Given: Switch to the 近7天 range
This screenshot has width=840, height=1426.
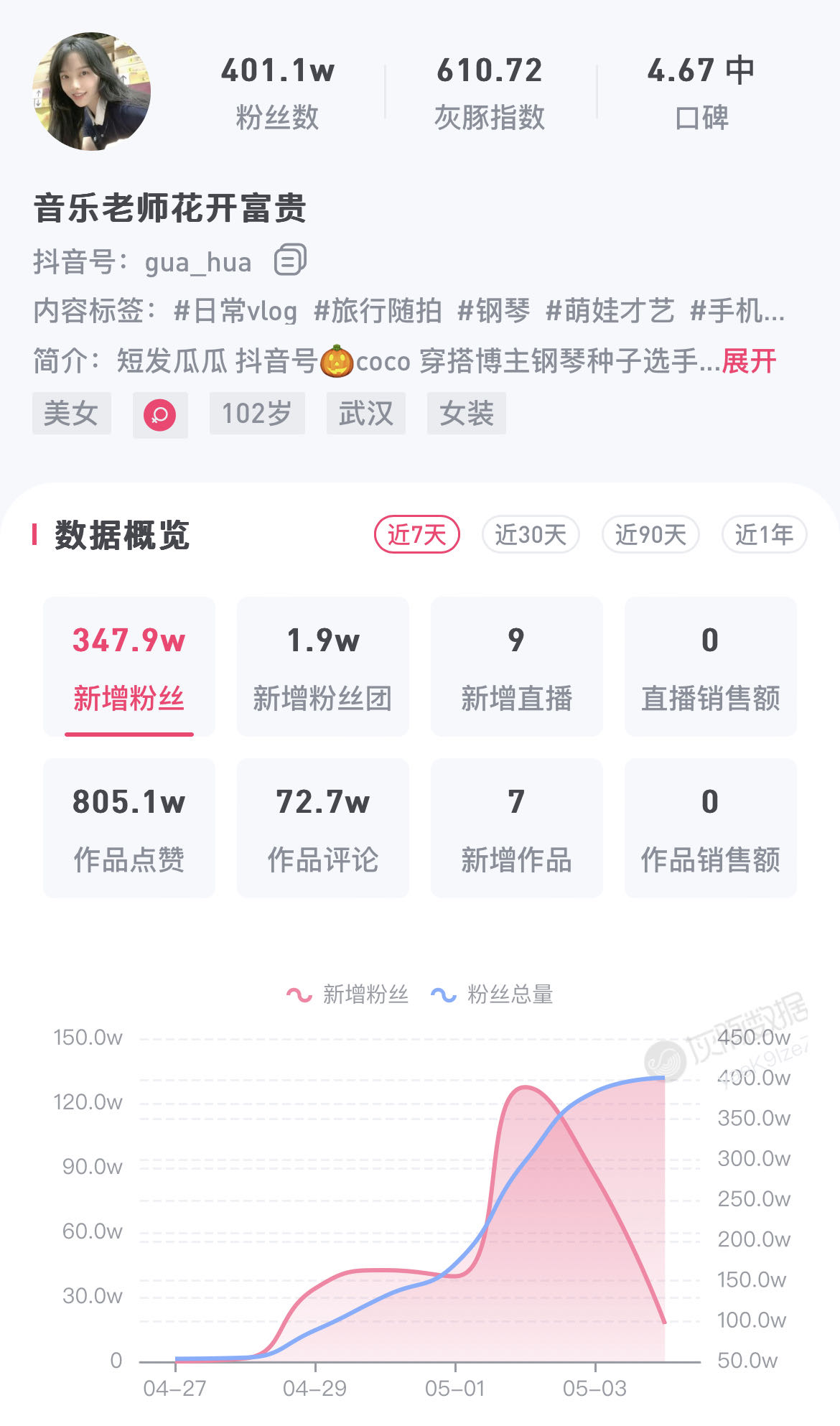Looking at the screenshot, I should pos(416,535).
